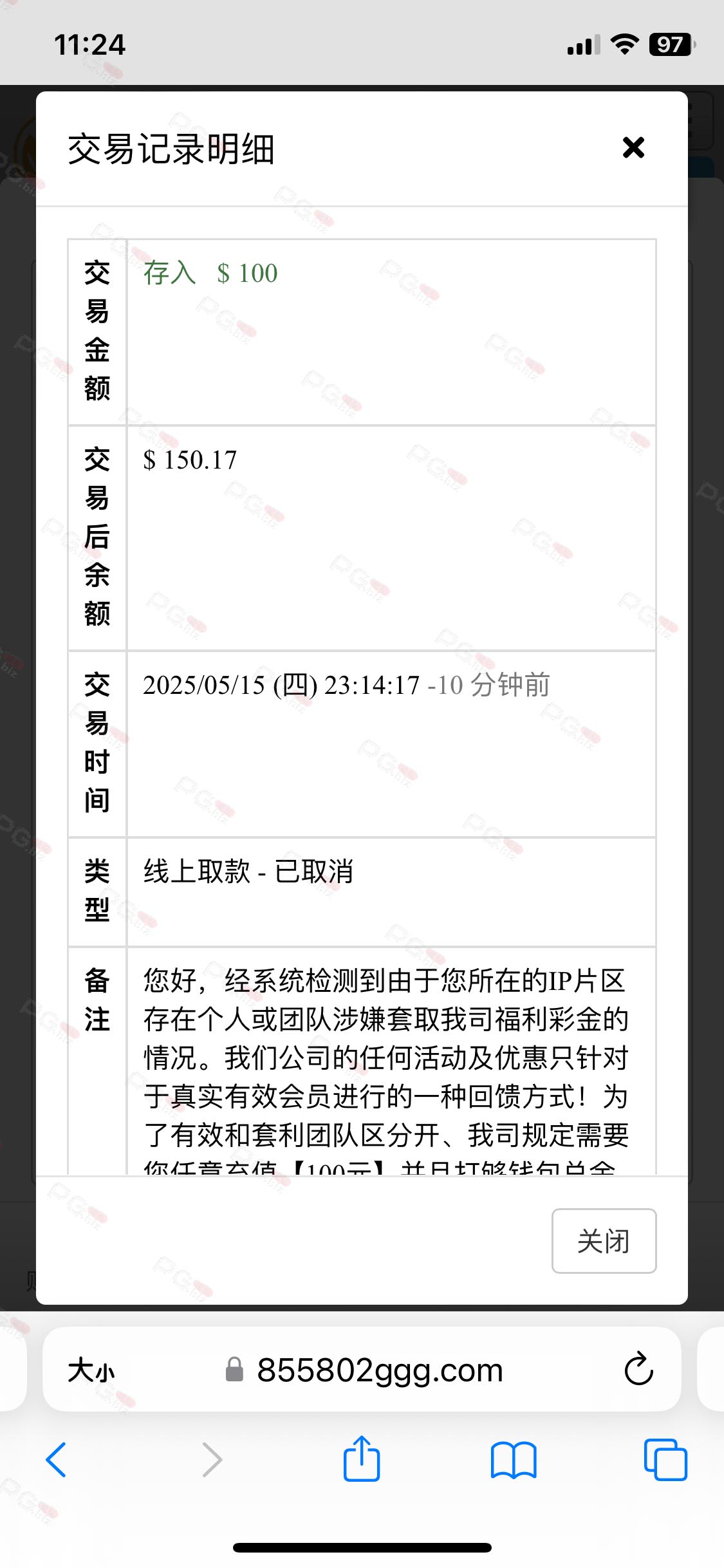
Task: Open the 大小 page settings menu
Action: 91,1370
